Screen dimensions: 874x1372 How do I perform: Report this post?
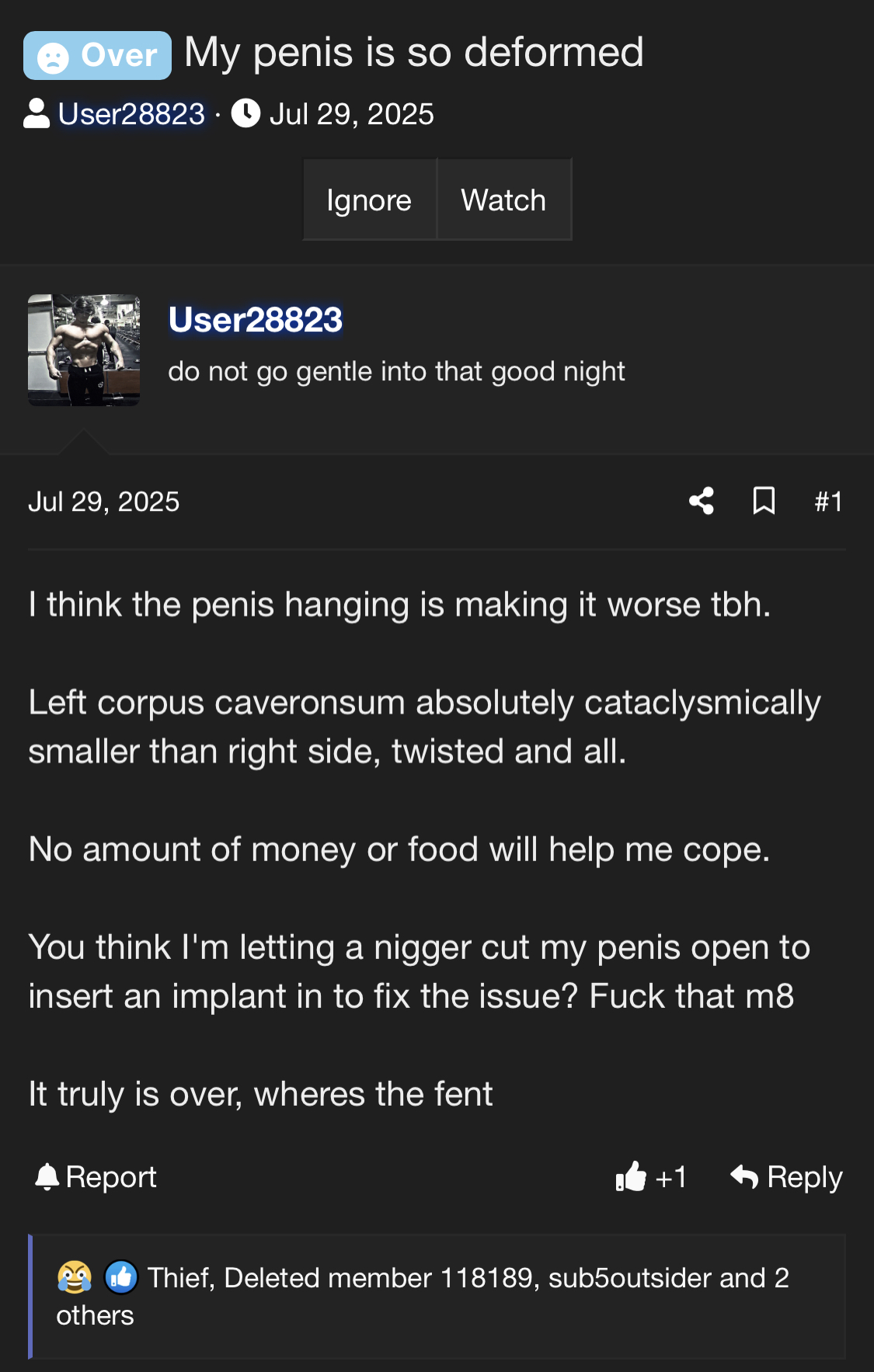coord(96,1177)
